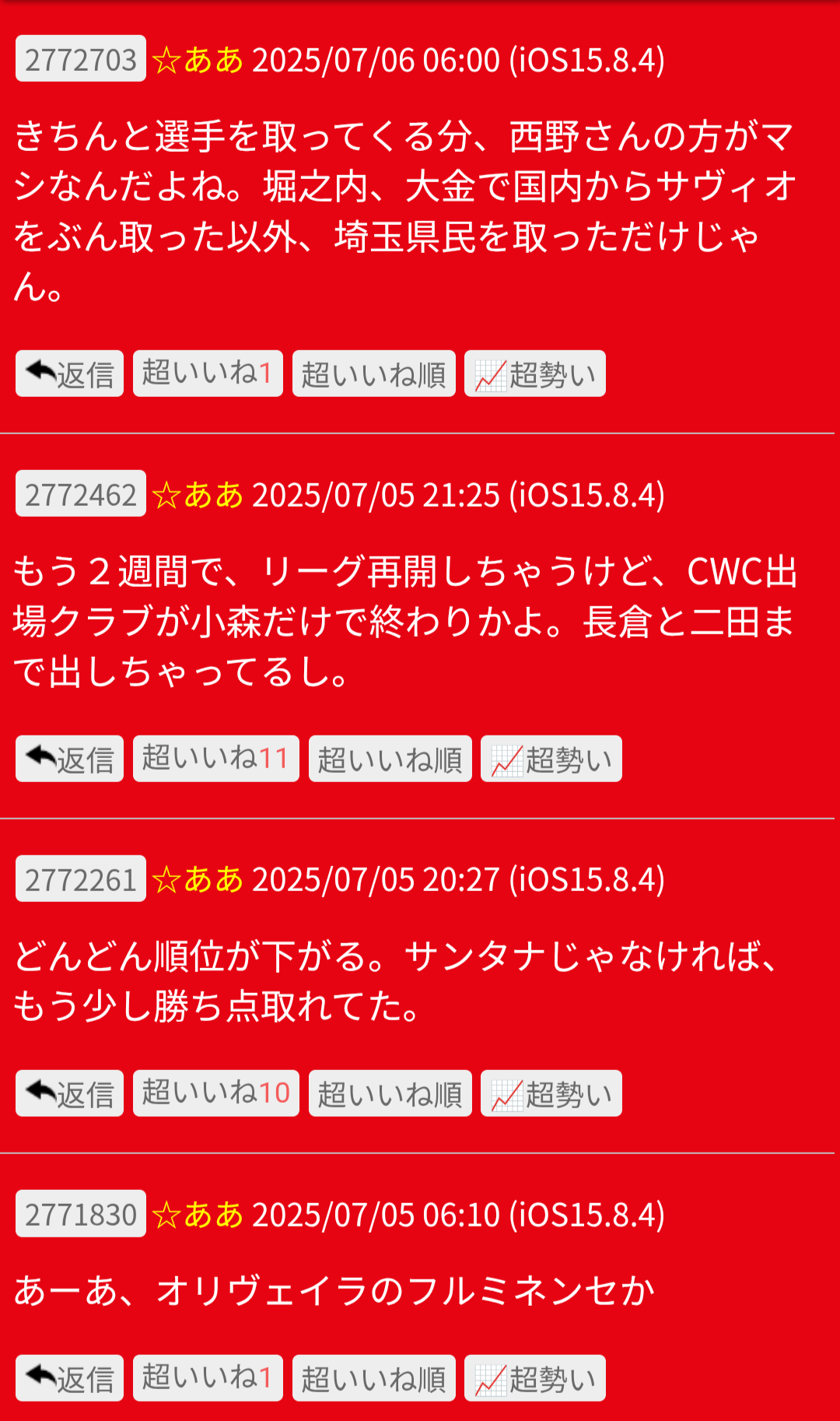The image size is (840, 1421).
Task: Tap 超いいね on comment 2771830
Action: click(208, 1378)
